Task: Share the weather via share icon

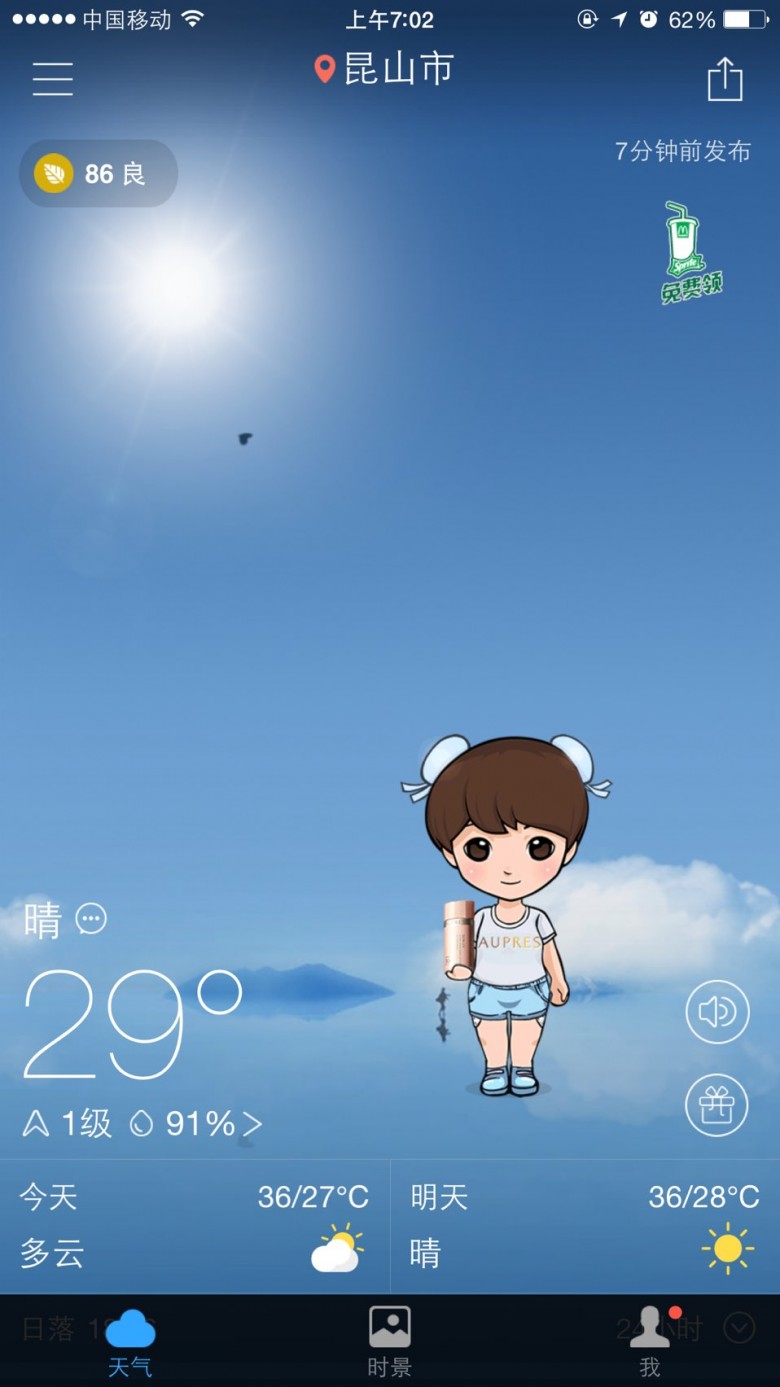Action: [725, 79]
